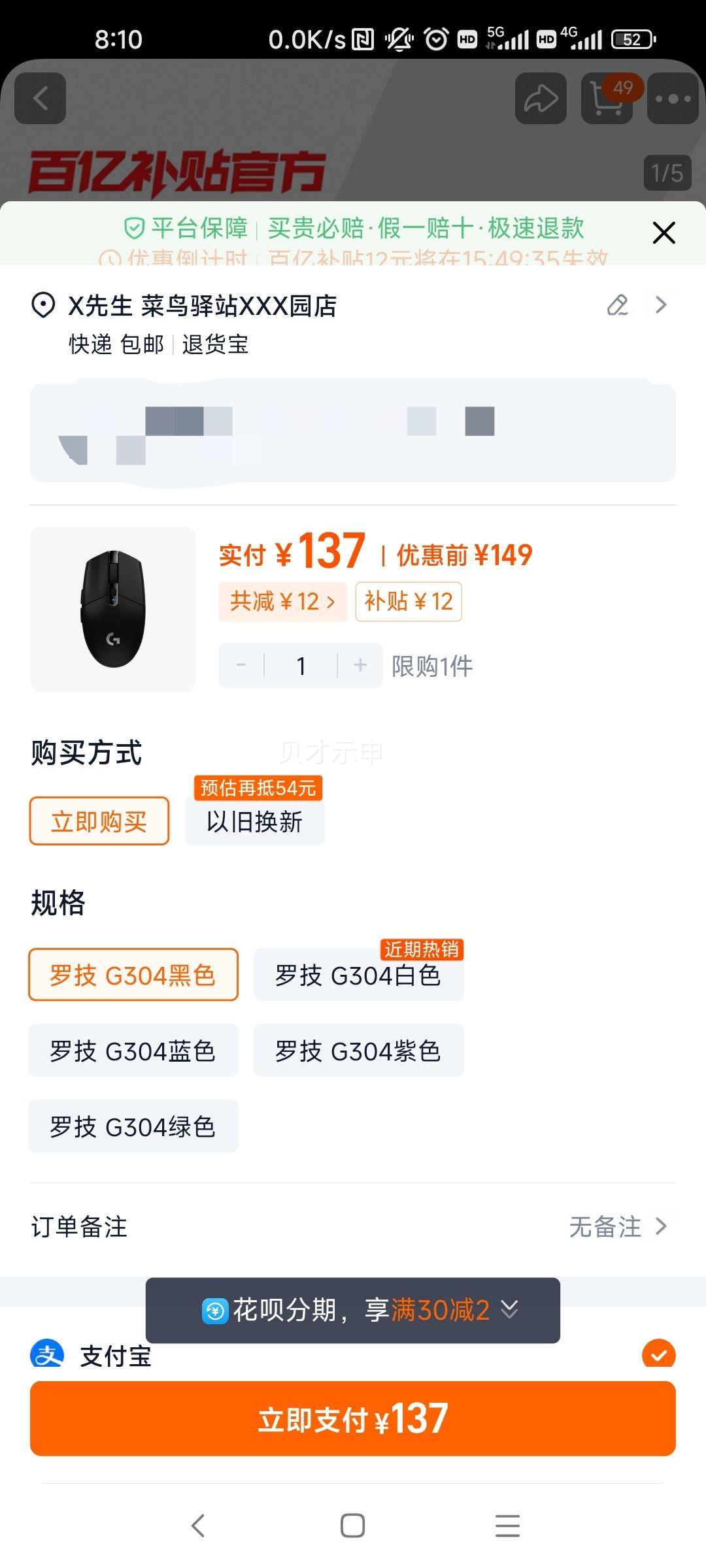Choose the 以旧换新 purchase method

[254, 822]
